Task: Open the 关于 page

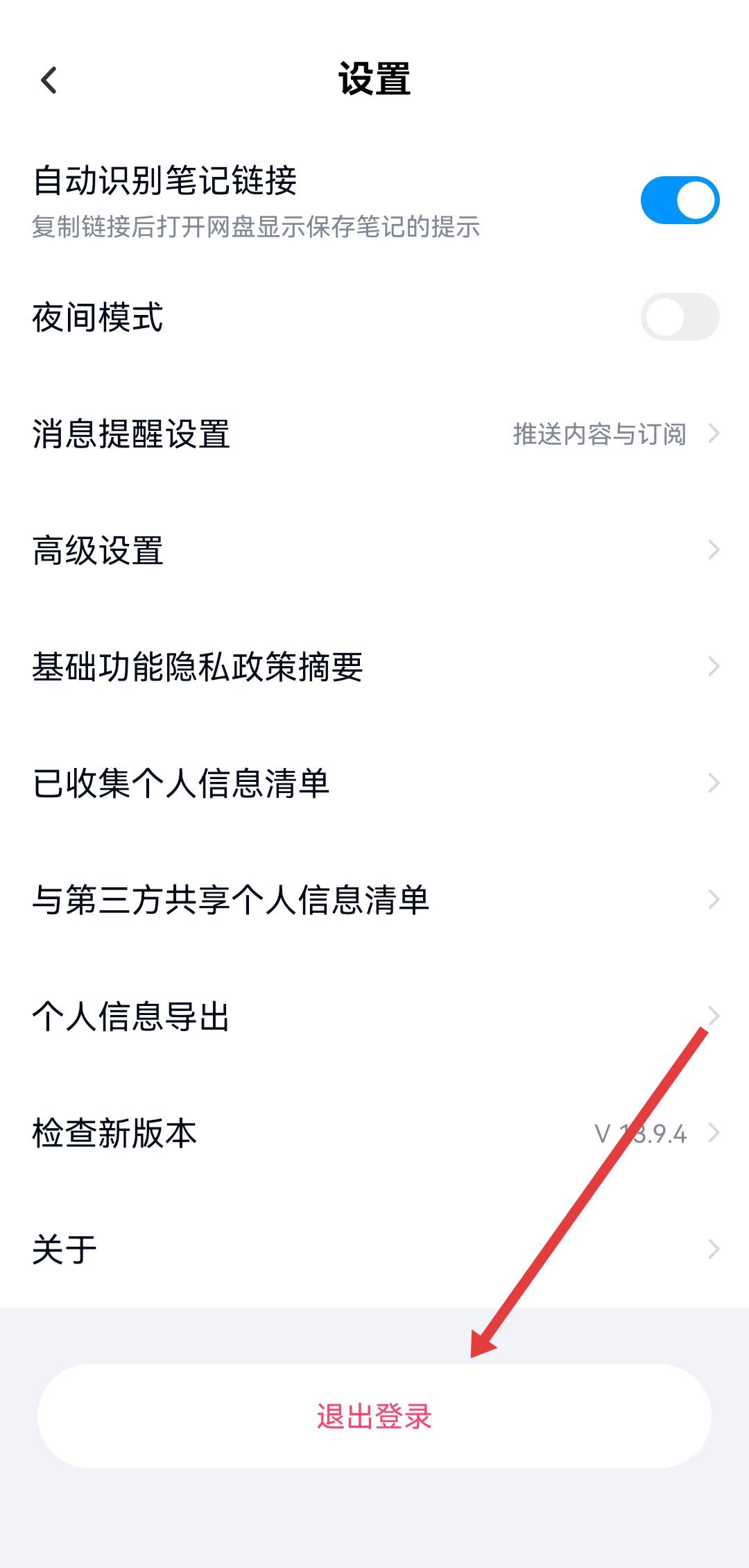Action: coord(374,1250)
